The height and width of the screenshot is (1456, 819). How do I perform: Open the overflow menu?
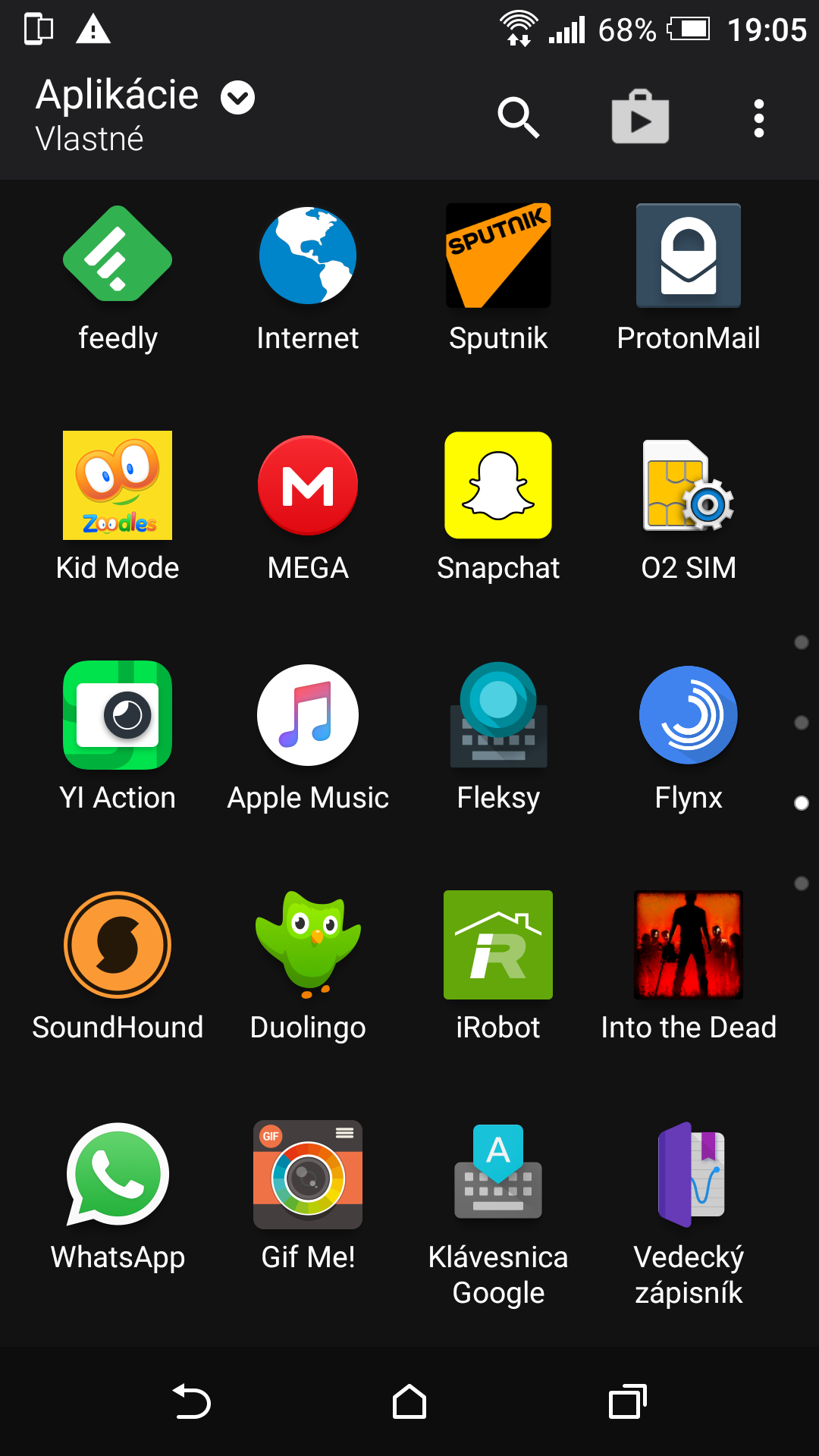point(758,118)
